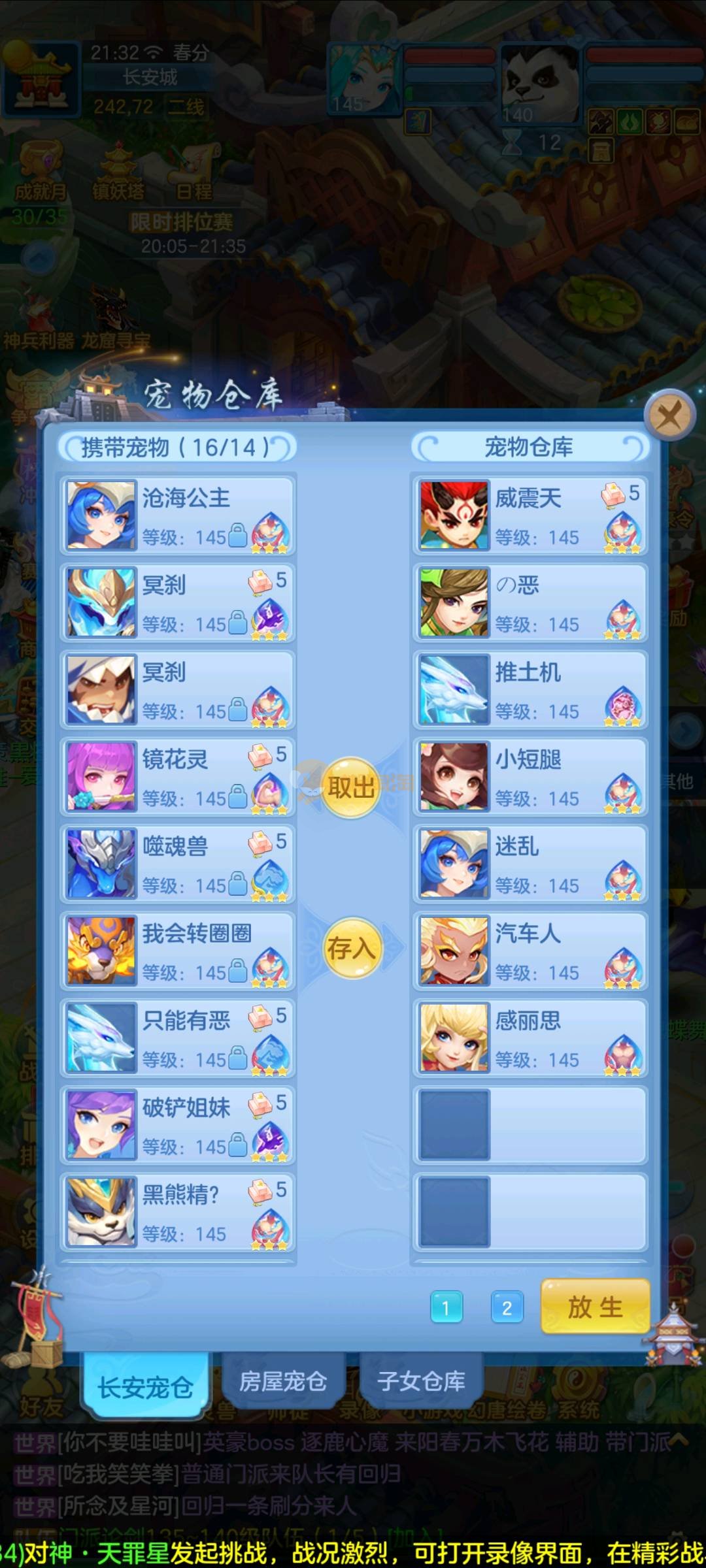Select carried pet 噬魂兽
The height and width of the screenshot is (1568, 706).
tap(178, 864)
